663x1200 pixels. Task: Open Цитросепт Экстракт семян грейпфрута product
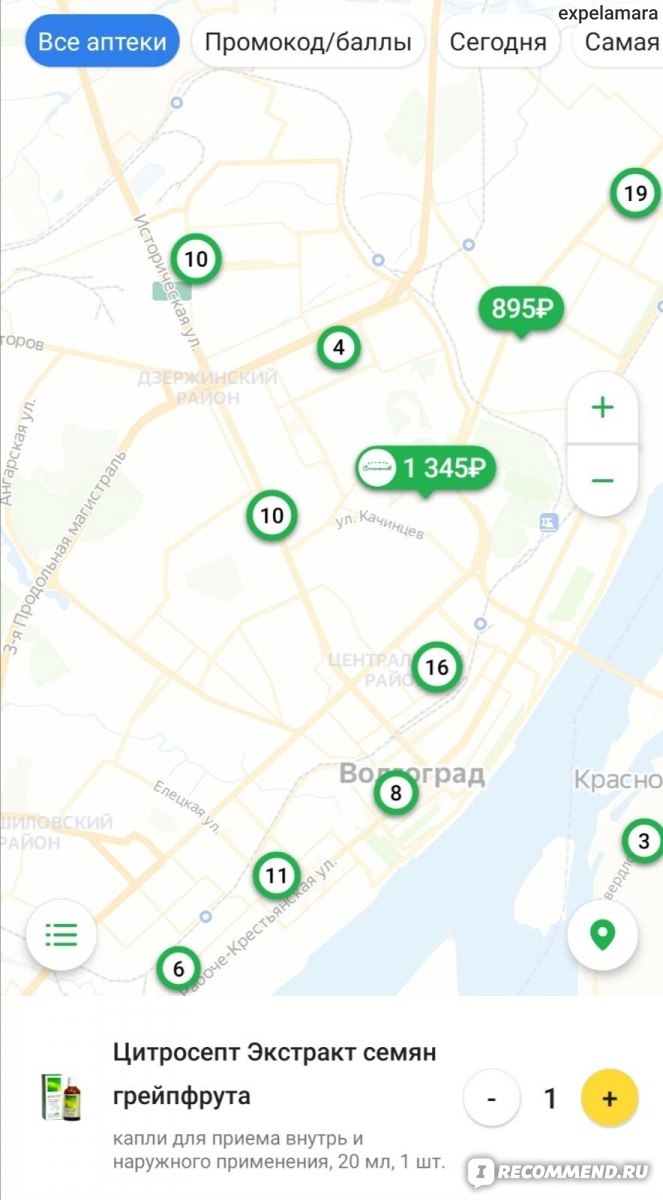point(275,1074)
